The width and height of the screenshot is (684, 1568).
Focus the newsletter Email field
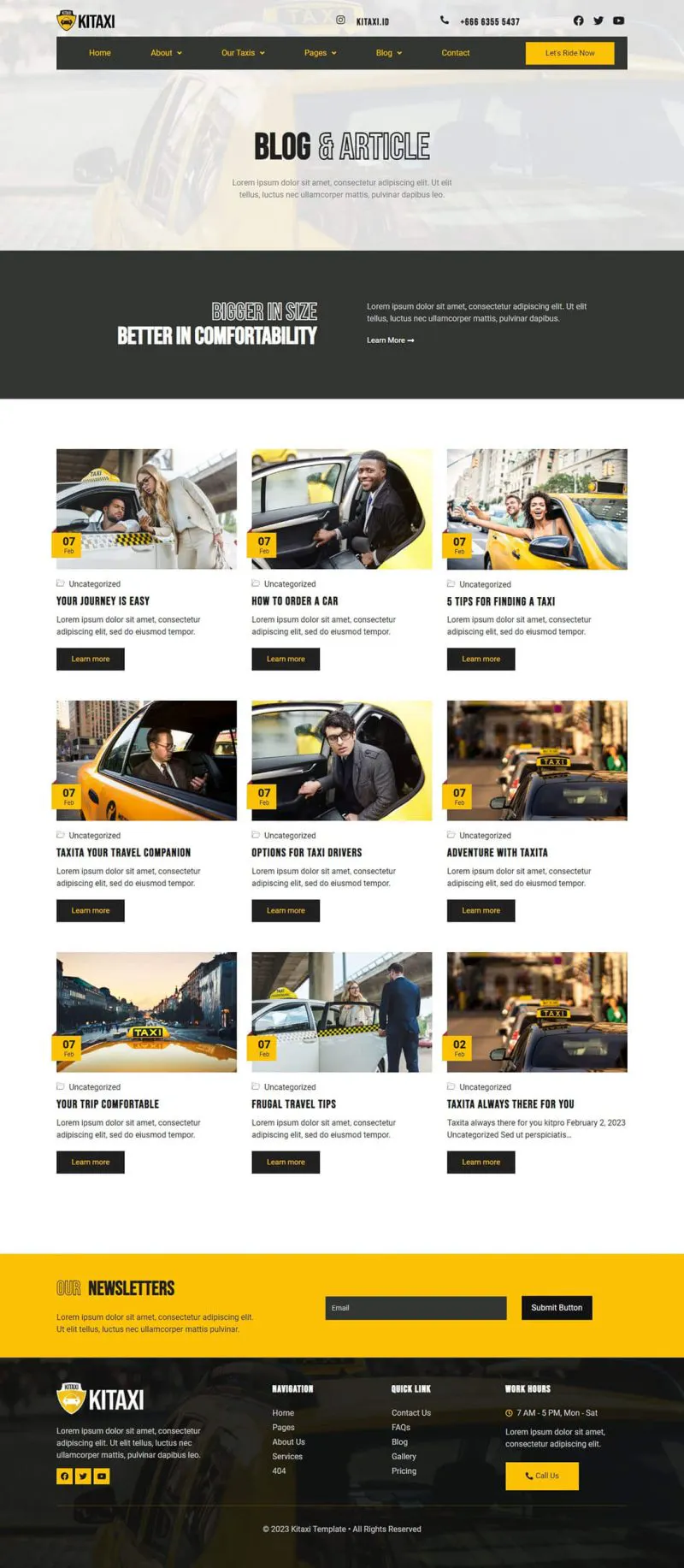point(416,1308)
